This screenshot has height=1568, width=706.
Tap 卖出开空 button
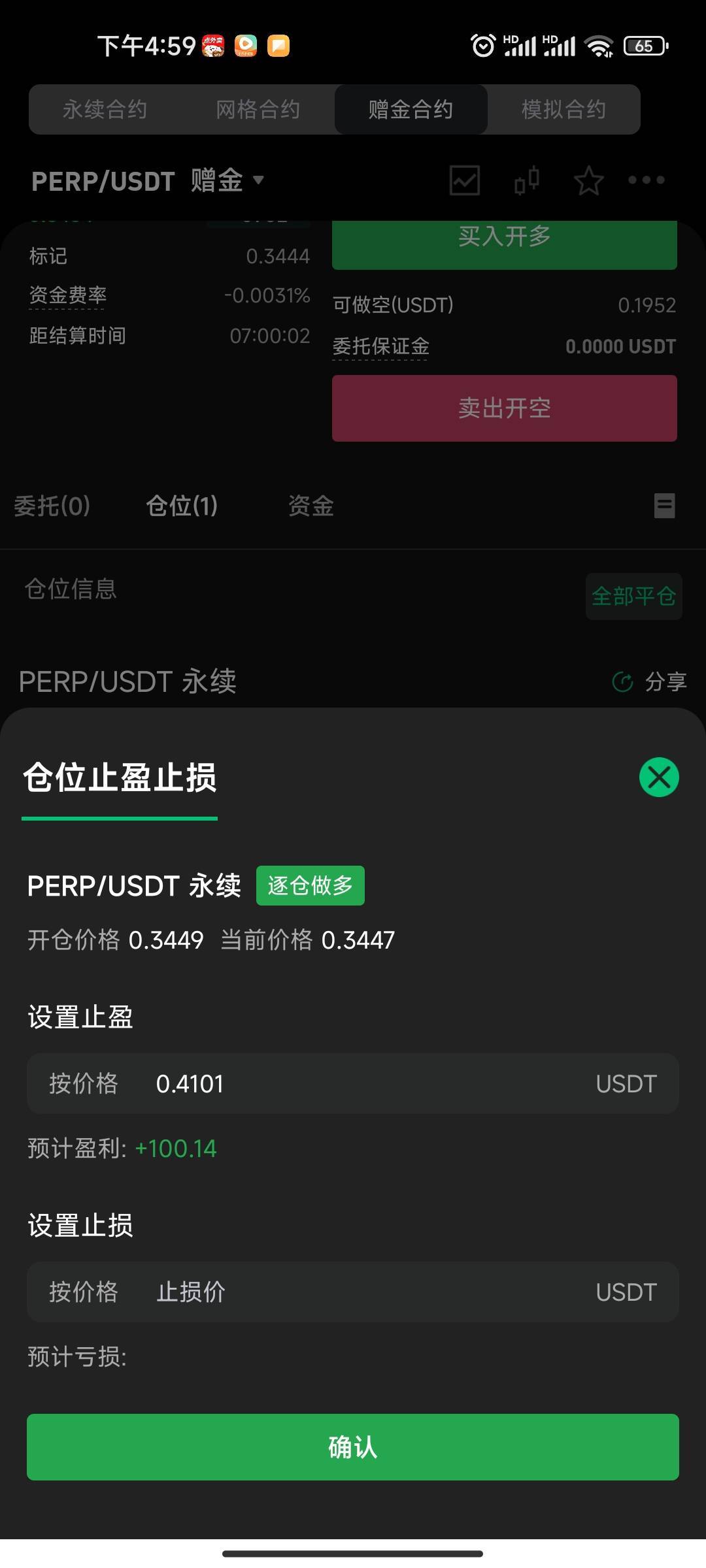[505, 408]
